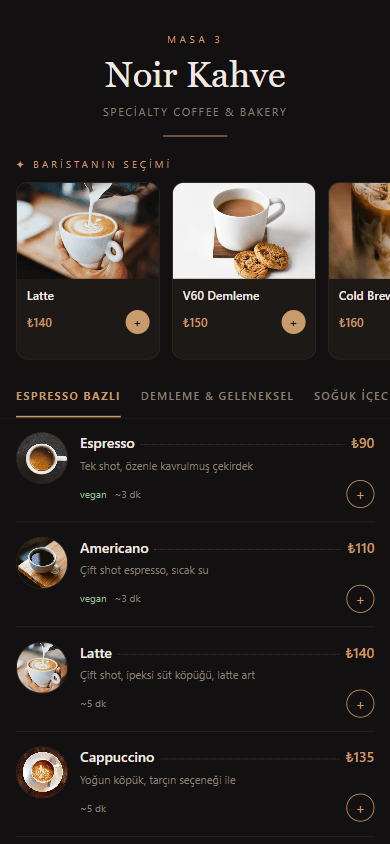
Task: Open the Americano menu row
Action: pos(195,575)
